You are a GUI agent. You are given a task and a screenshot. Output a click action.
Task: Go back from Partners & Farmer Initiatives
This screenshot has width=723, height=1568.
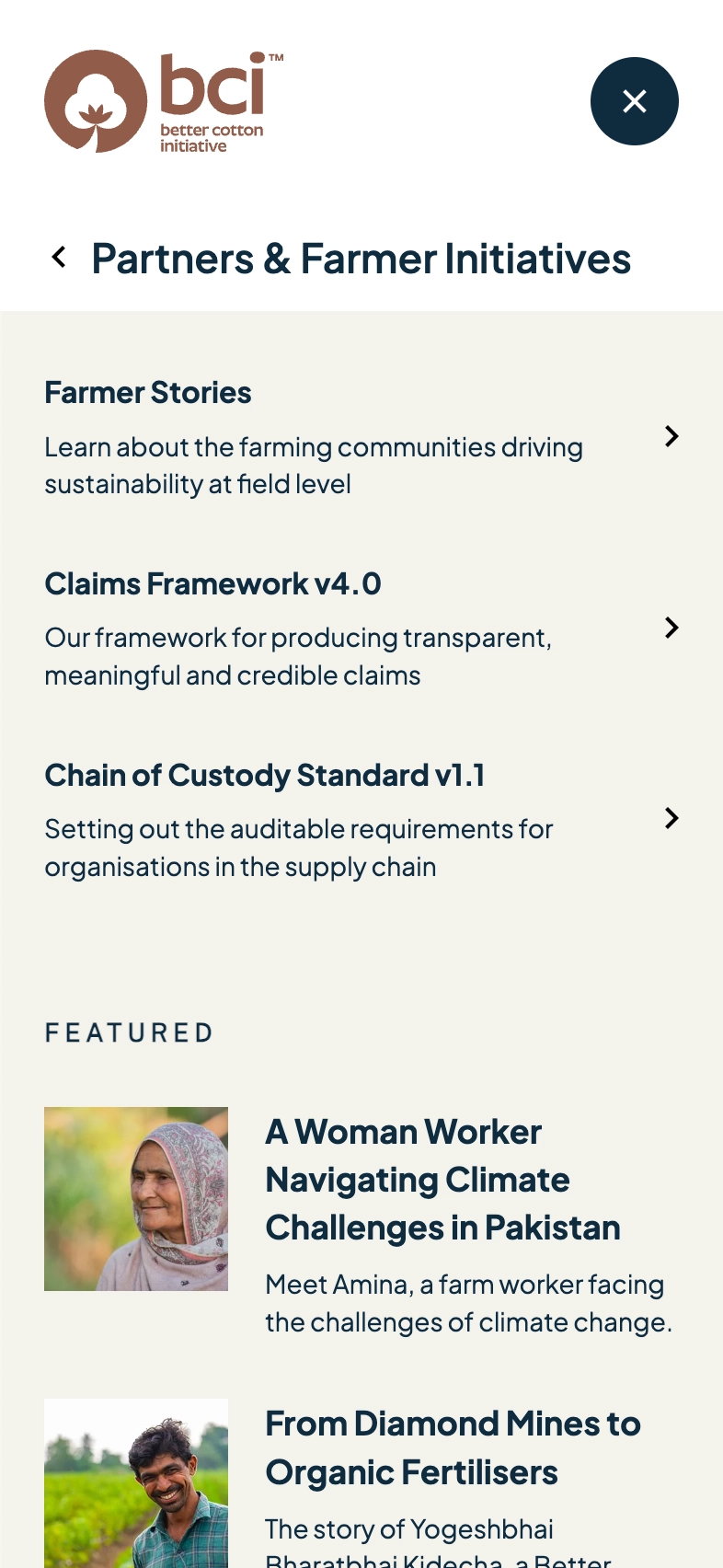point(60,258)
